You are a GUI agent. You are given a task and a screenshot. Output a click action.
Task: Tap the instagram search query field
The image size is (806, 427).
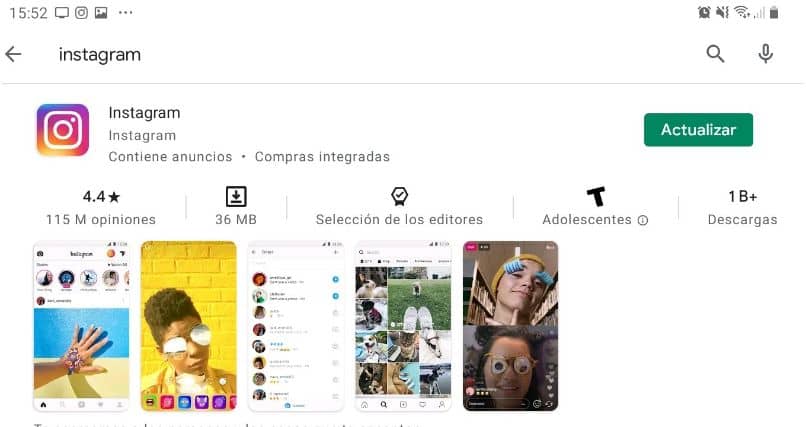300,54
